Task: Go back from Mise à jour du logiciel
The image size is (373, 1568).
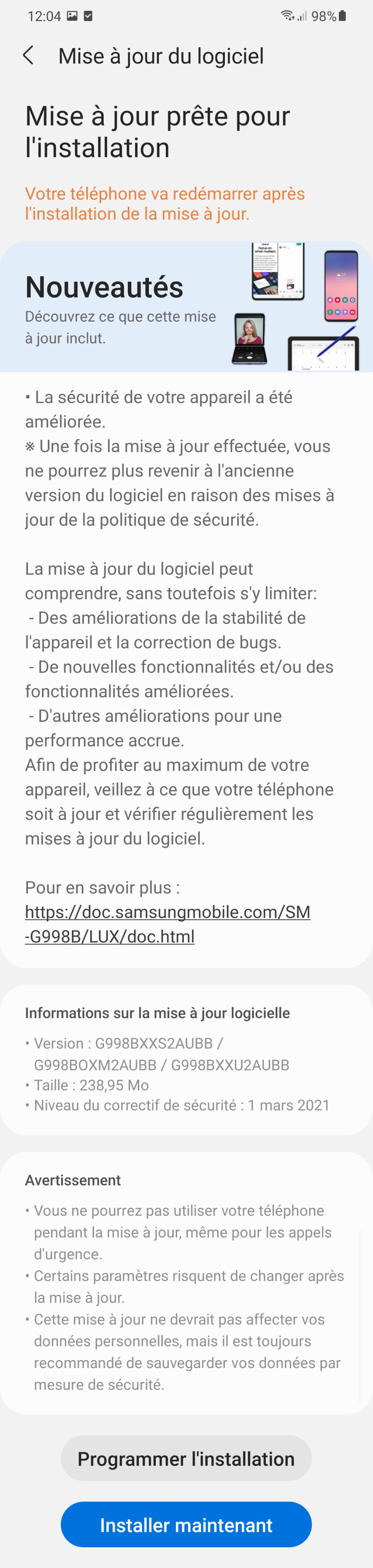Action: point(28,56)
